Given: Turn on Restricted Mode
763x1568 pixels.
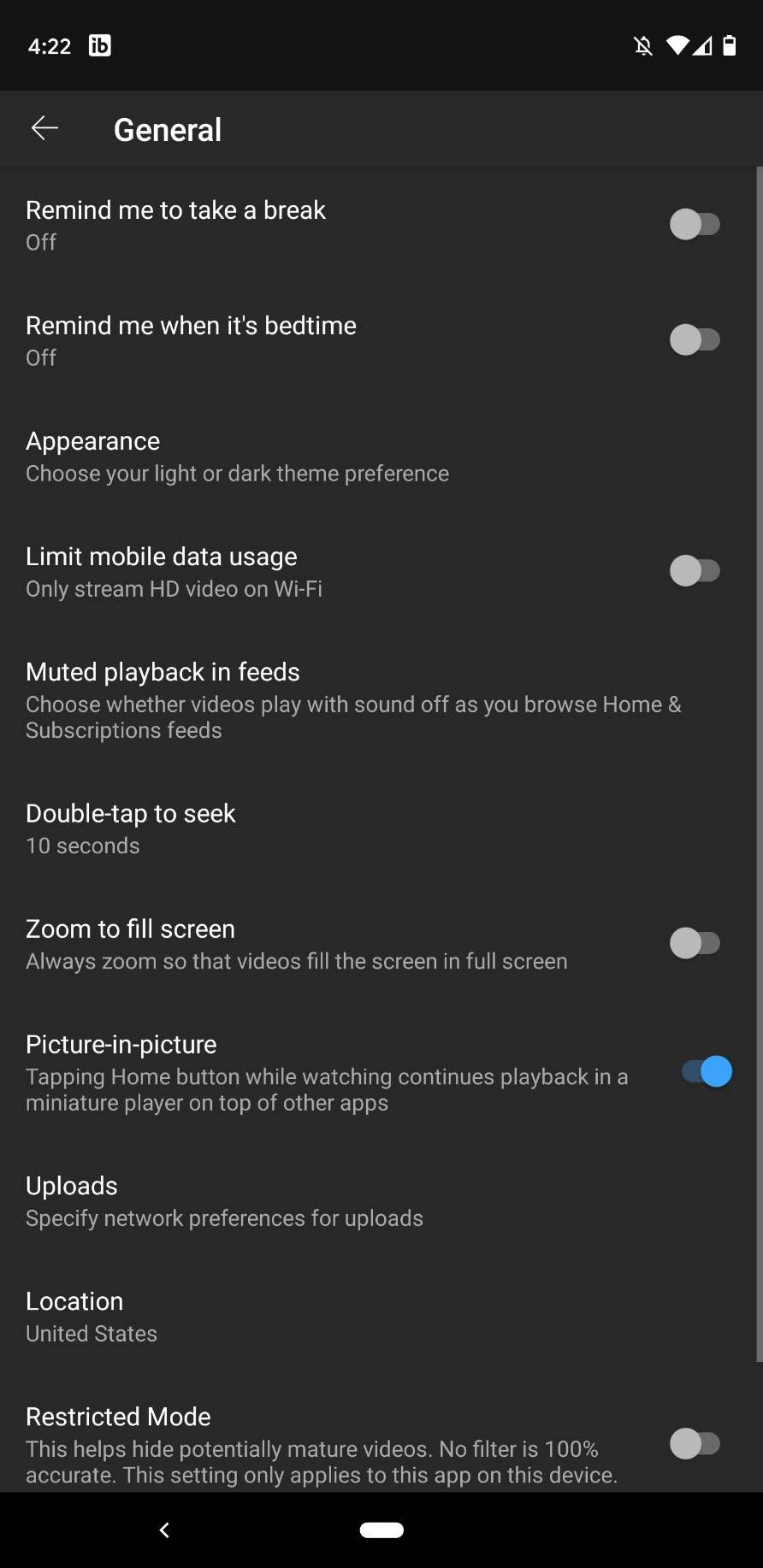Looking at the screenshot, I should 695,1444.
